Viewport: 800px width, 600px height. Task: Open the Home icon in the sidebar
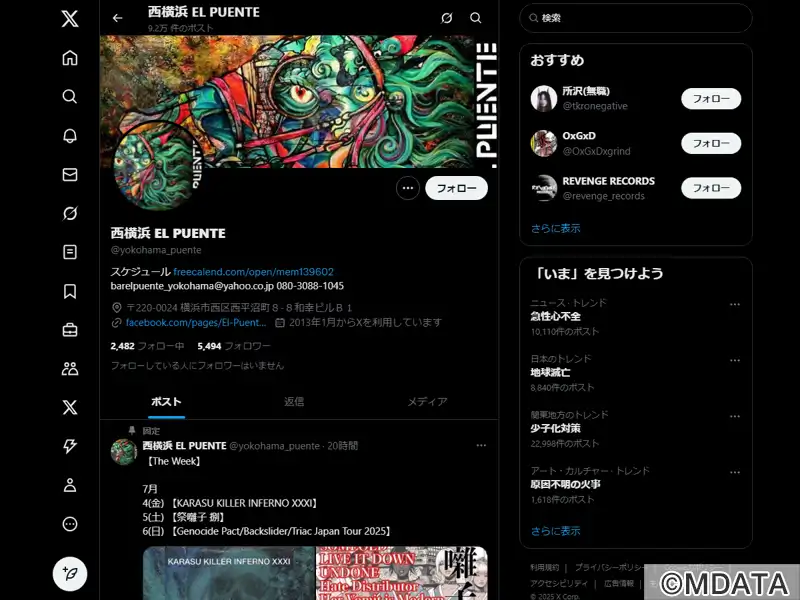coord(70,57)
